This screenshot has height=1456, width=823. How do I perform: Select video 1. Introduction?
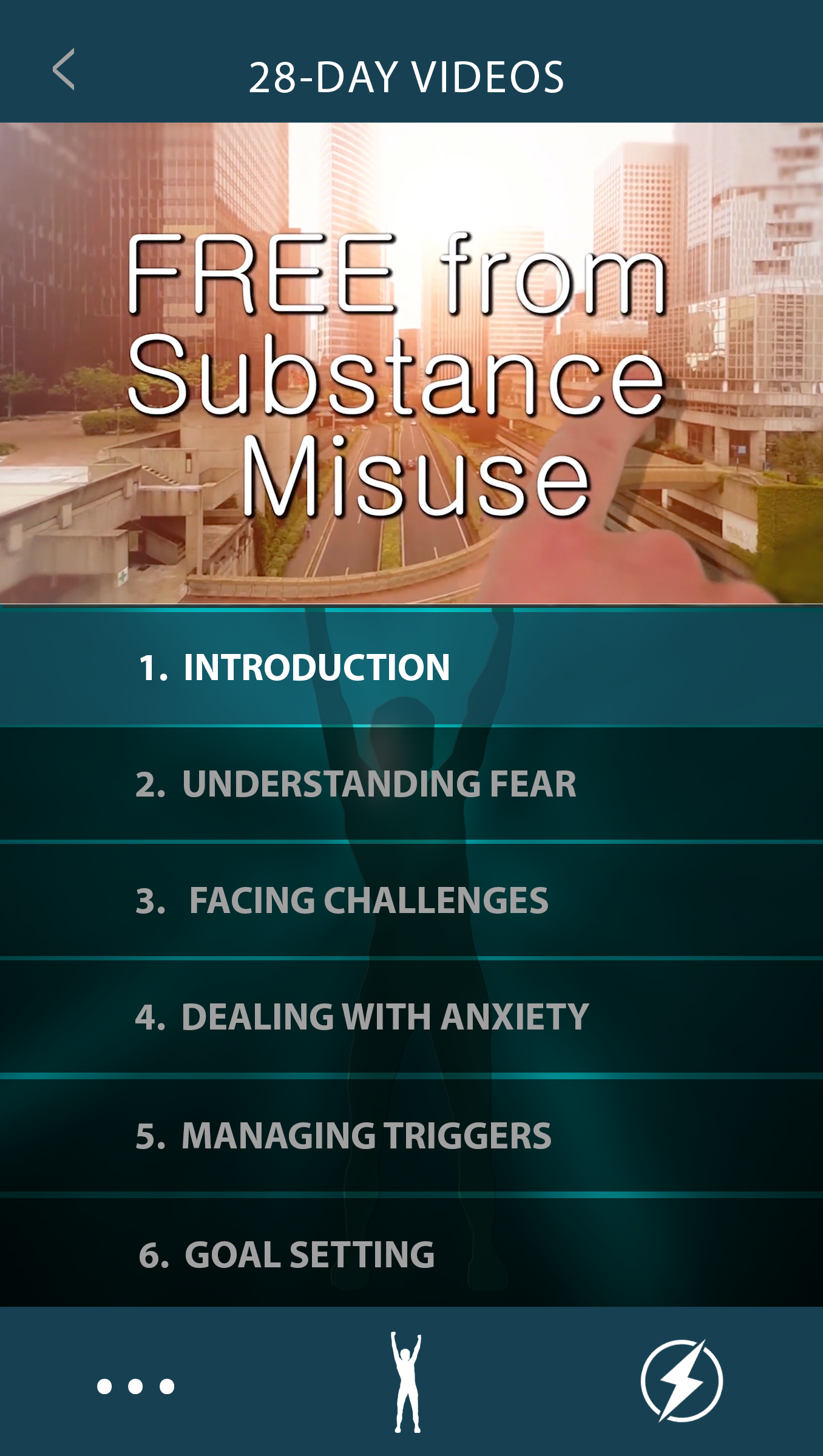(x=411, y=667)
